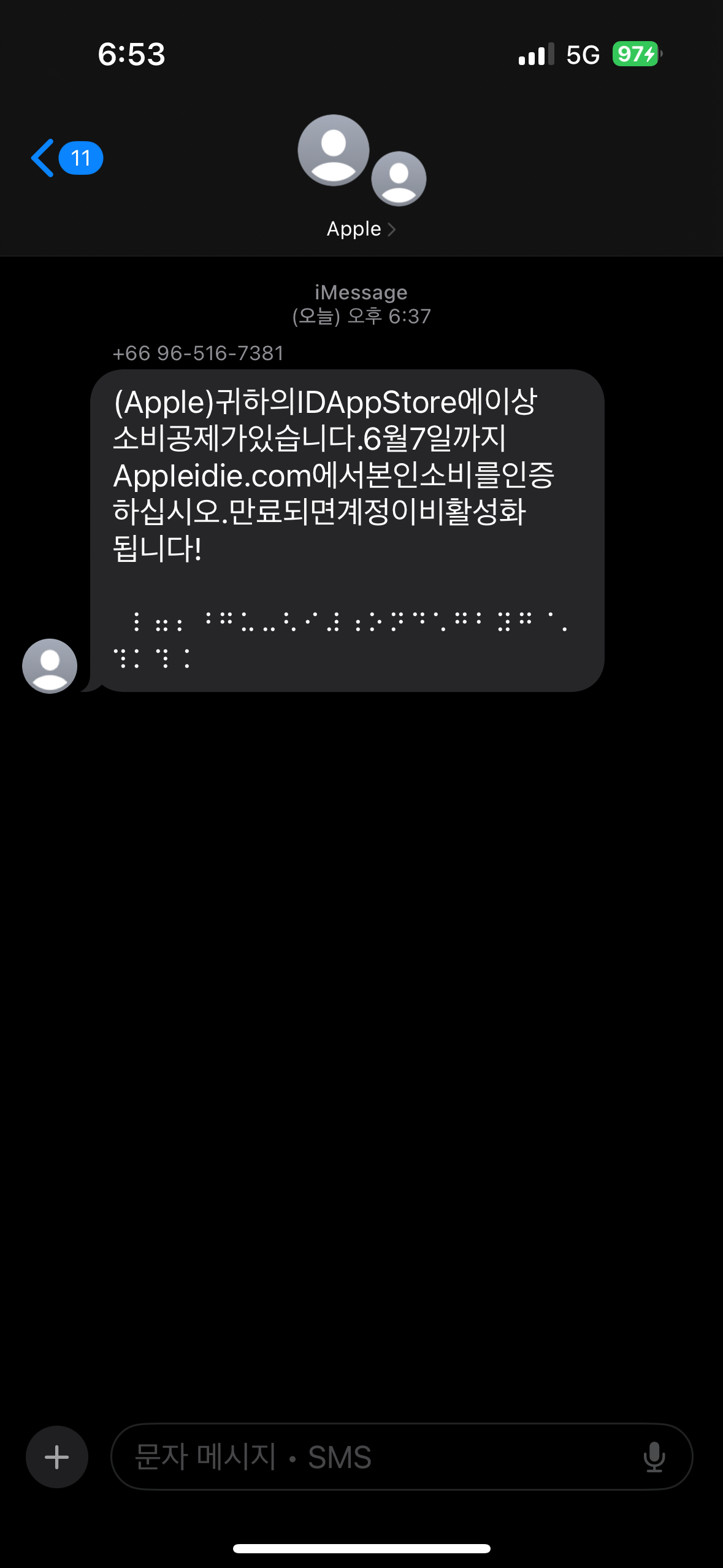Open Apple group conversation details
This screenshot has width=723, height=1568.
pyautogui.click(x=361, y=229)
